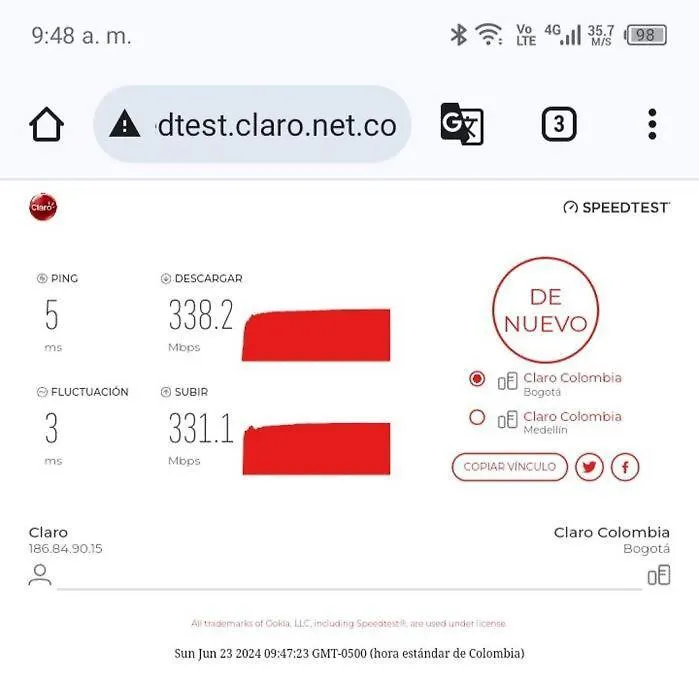Select the Claro Colombia Medellín server
The width and height of the screenshot is (699, 683).
(477, 418)
